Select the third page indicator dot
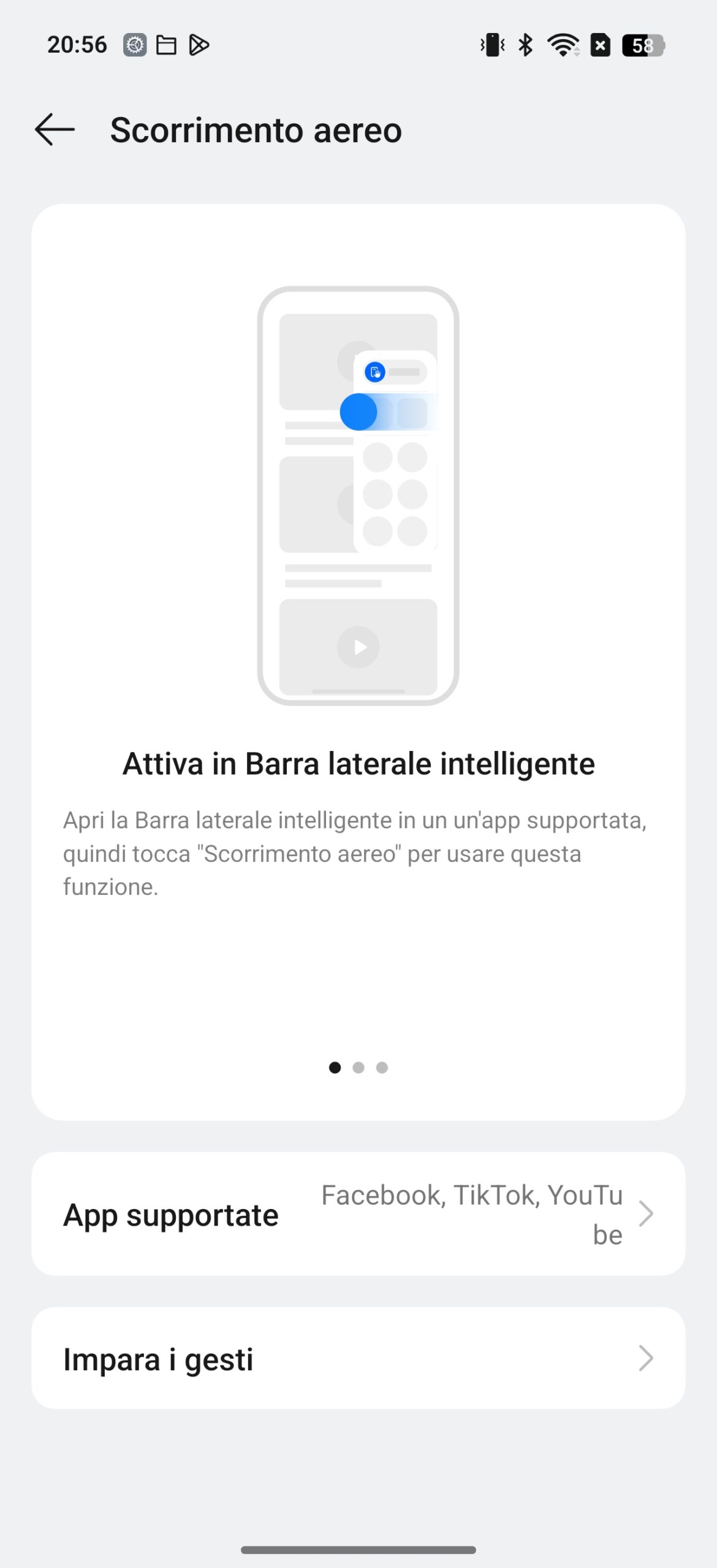717x1568 pixels. [382, 1068]
